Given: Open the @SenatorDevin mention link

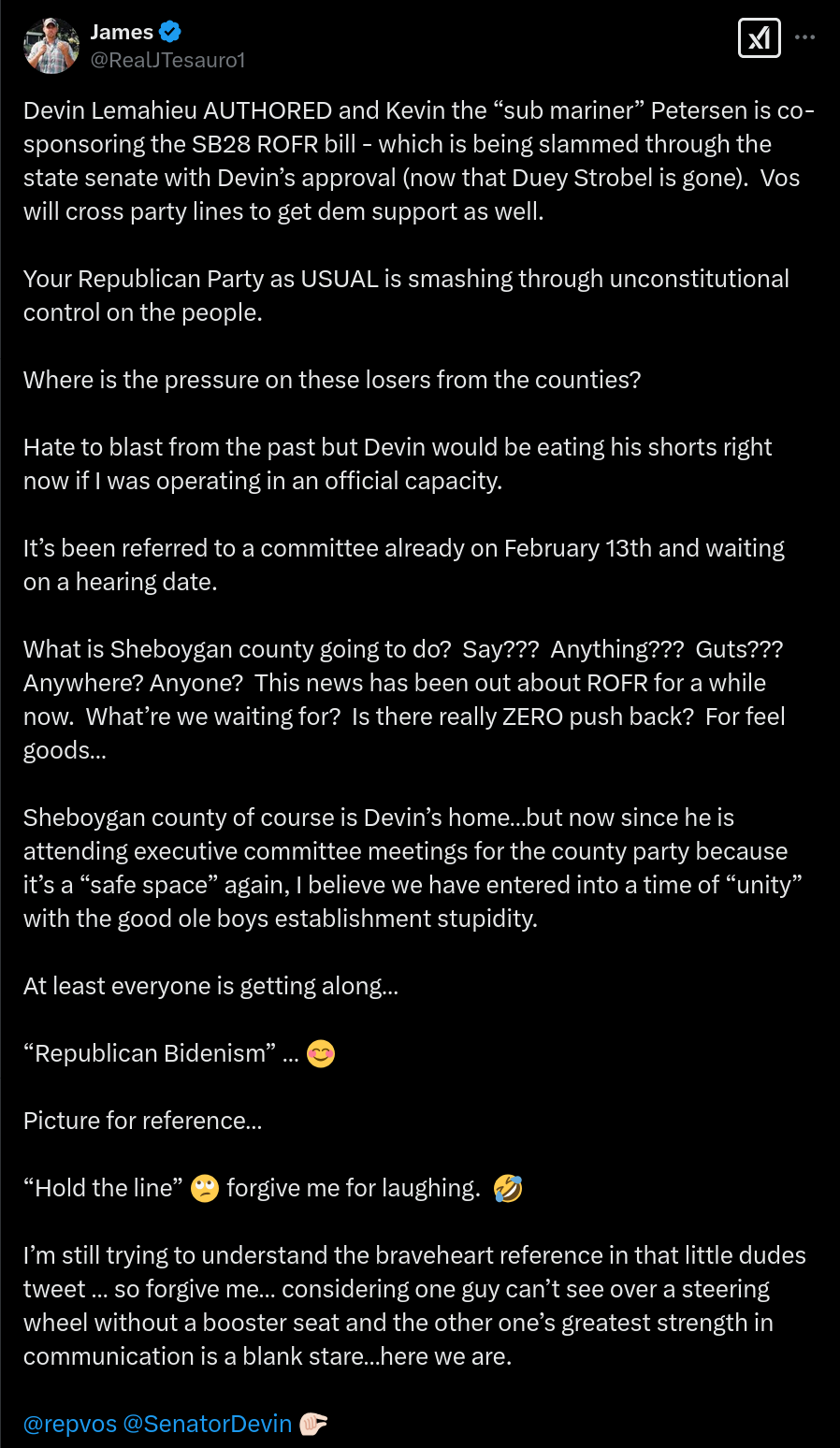Looking at the screenshot, I should click(x=208, y=1424).
